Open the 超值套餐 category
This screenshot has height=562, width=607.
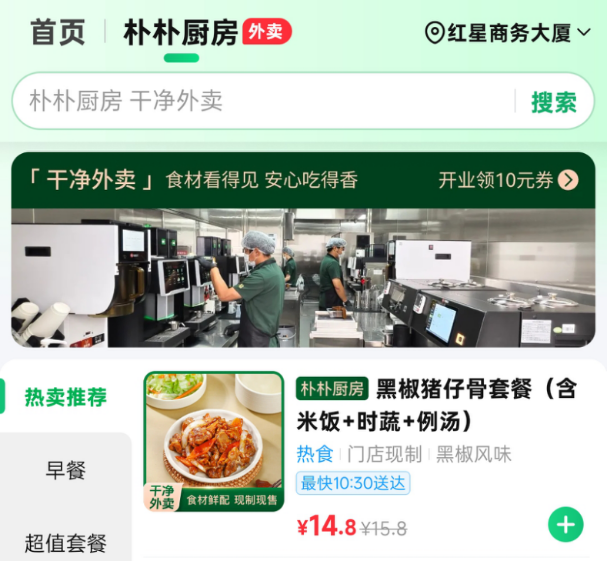coord(66,543)
